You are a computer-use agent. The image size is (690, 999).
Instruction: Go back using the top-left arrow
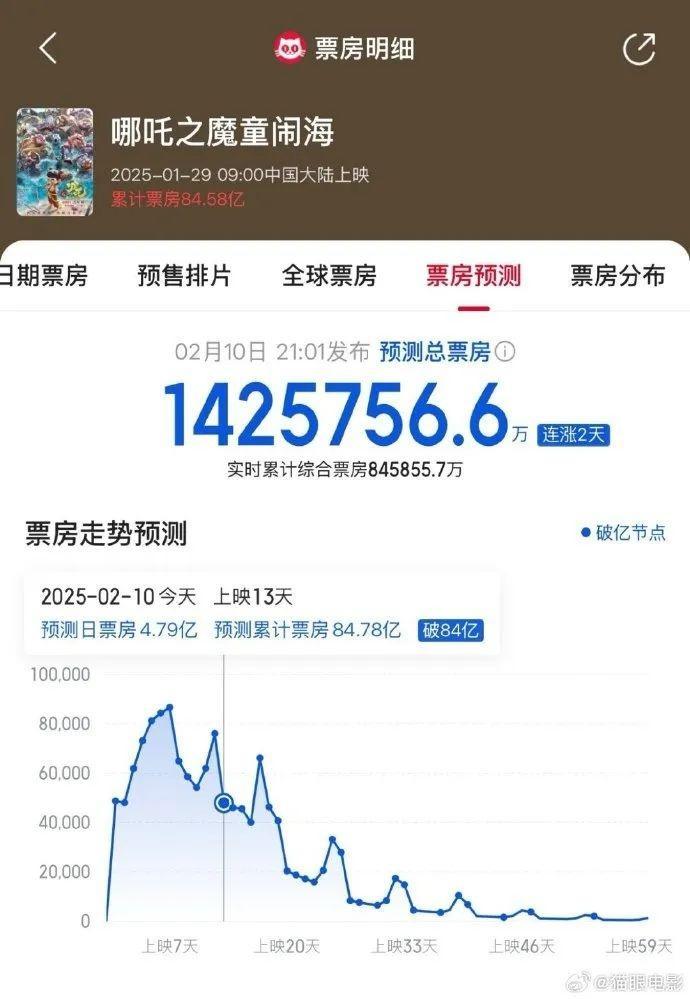point(47,48)
